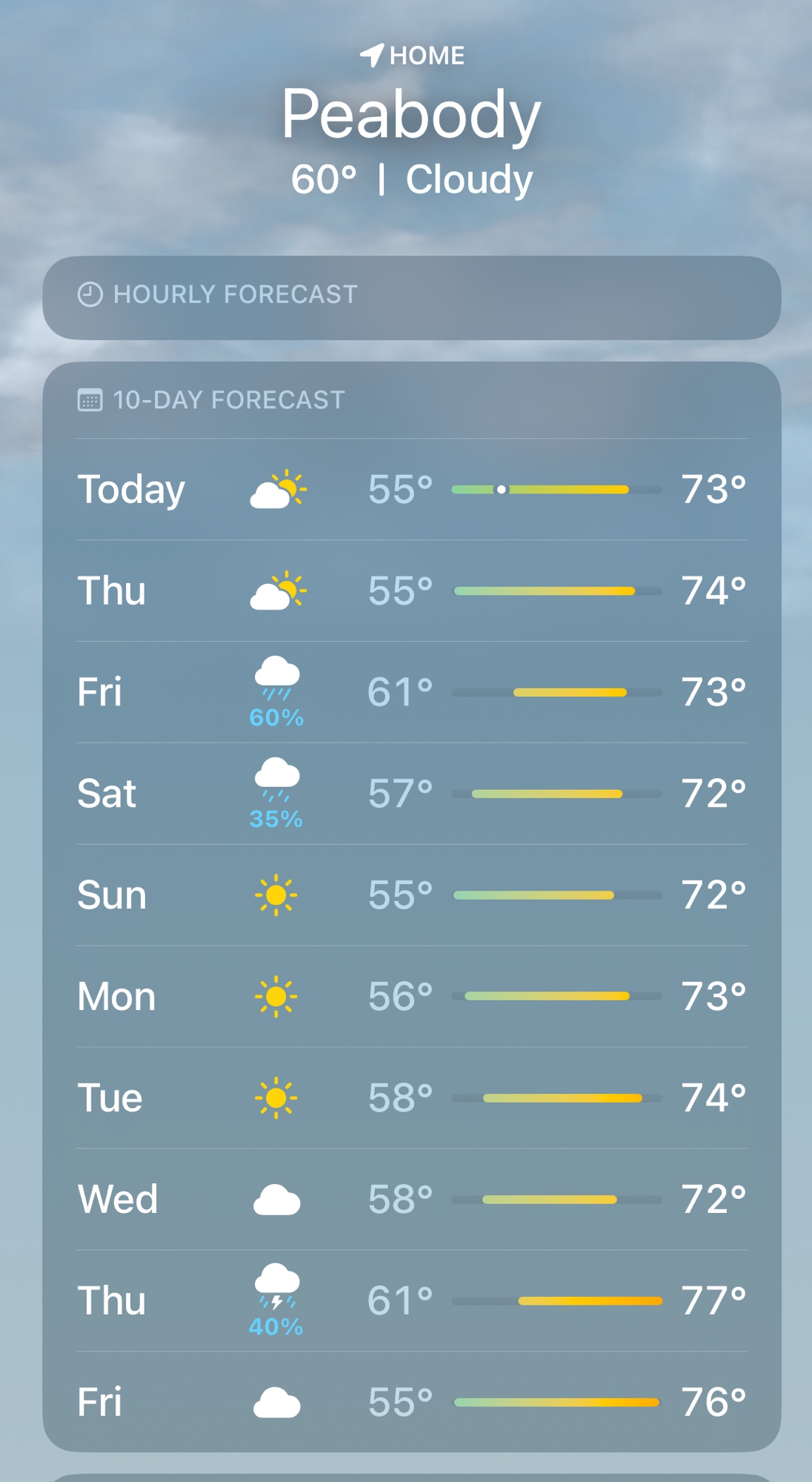The width and height of the screenshot is (812, 1482).
Task: Open the Thu forecast with 74° high
Action: [411, 591]
